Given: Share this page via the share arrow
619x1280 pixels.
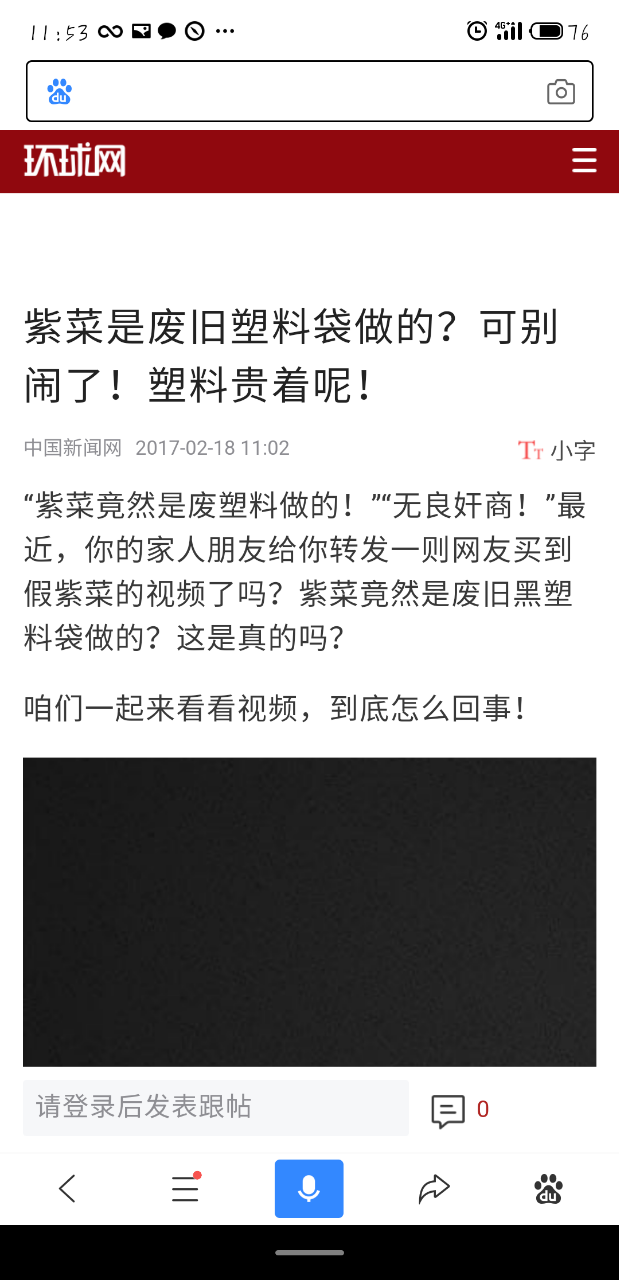Looking at the screenshot, I should click(x=434, y=1188).
